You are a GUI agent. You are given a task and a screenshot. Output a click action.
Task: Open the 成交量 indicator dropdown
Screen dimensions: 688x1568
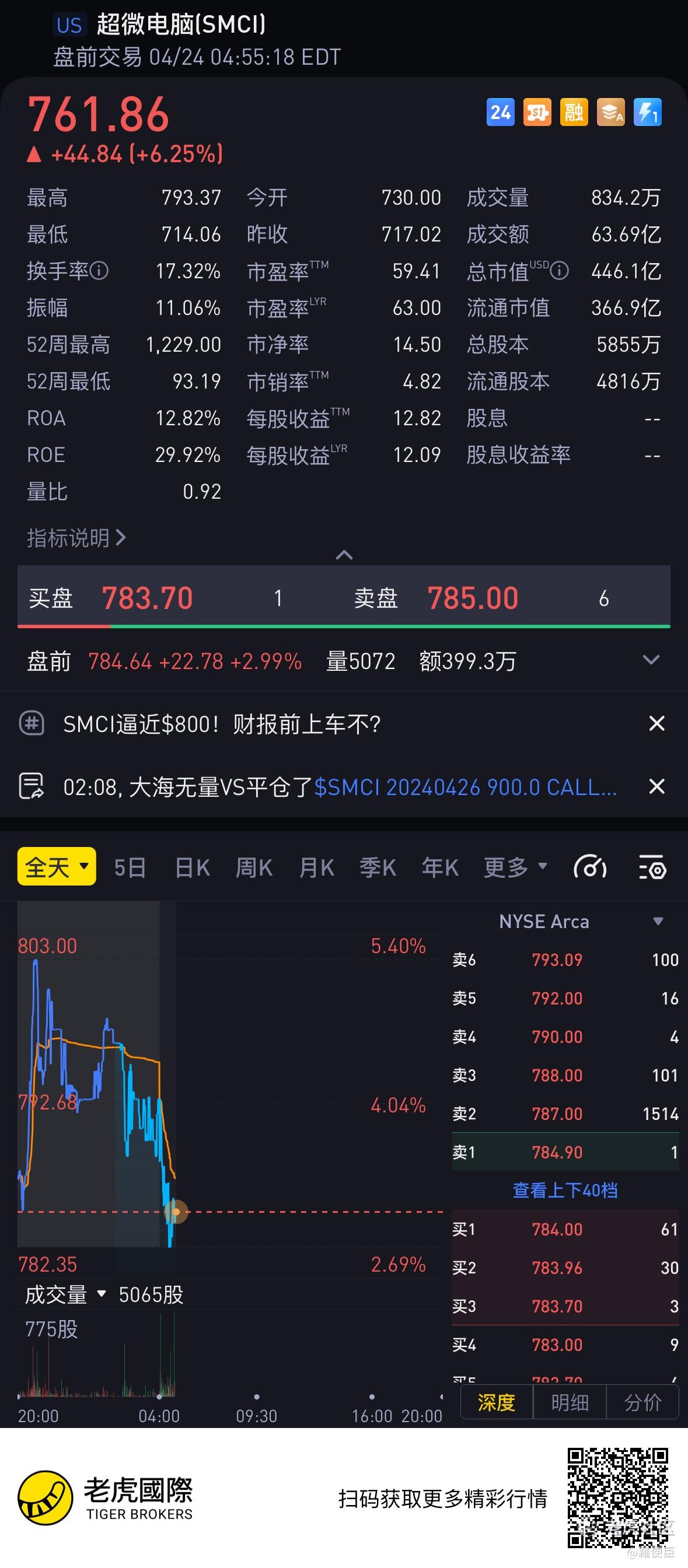coord(65,1294)
